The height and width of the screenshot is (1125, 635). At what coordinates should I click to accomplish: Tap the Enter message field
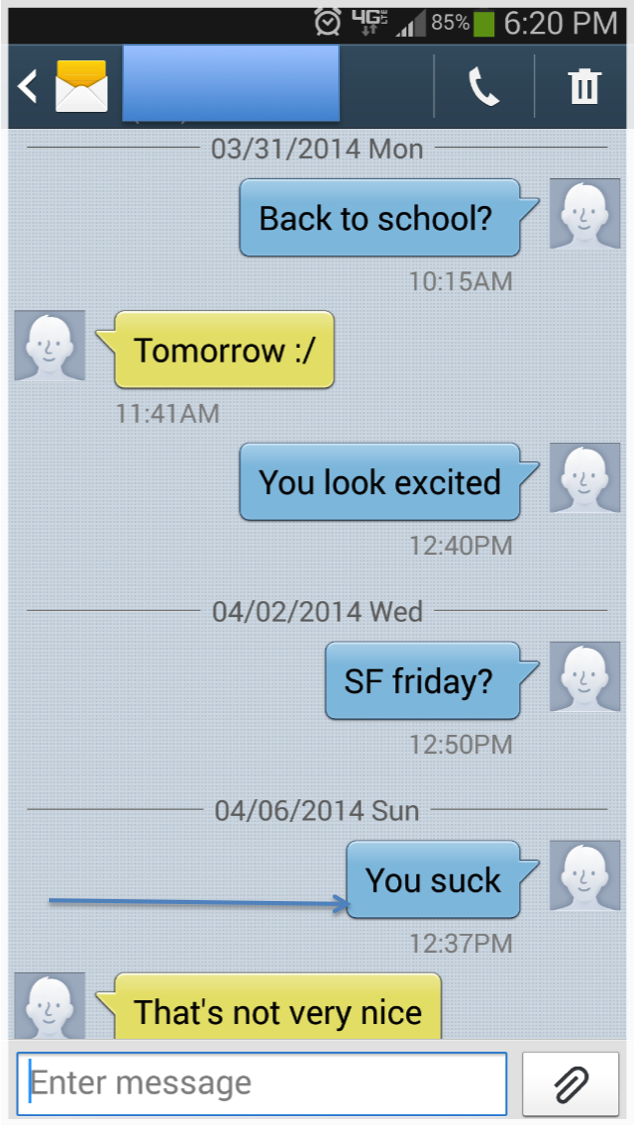pyautogui.click(x=262, y=1083)
